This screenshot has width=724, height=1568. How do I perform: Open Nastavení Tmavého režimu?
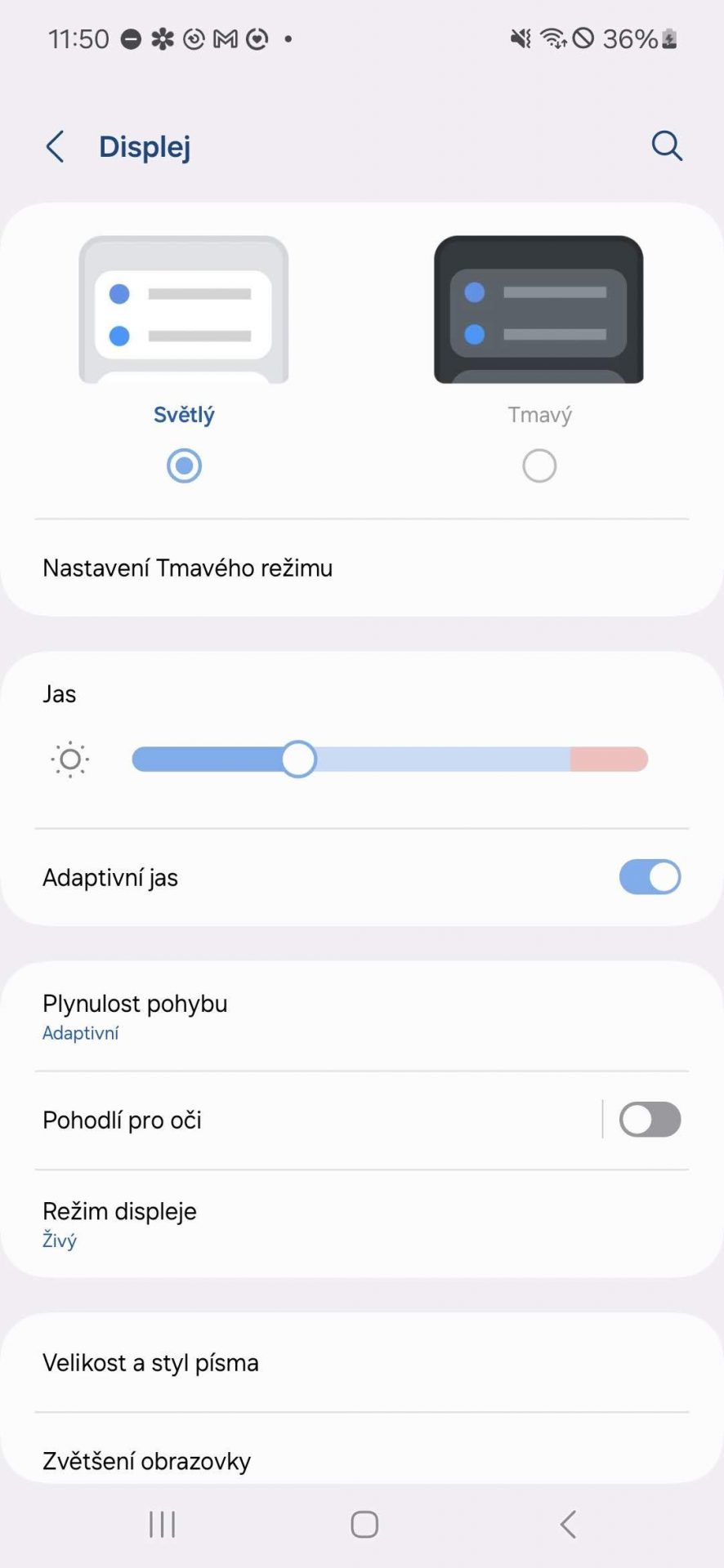(x=362, y=568)
